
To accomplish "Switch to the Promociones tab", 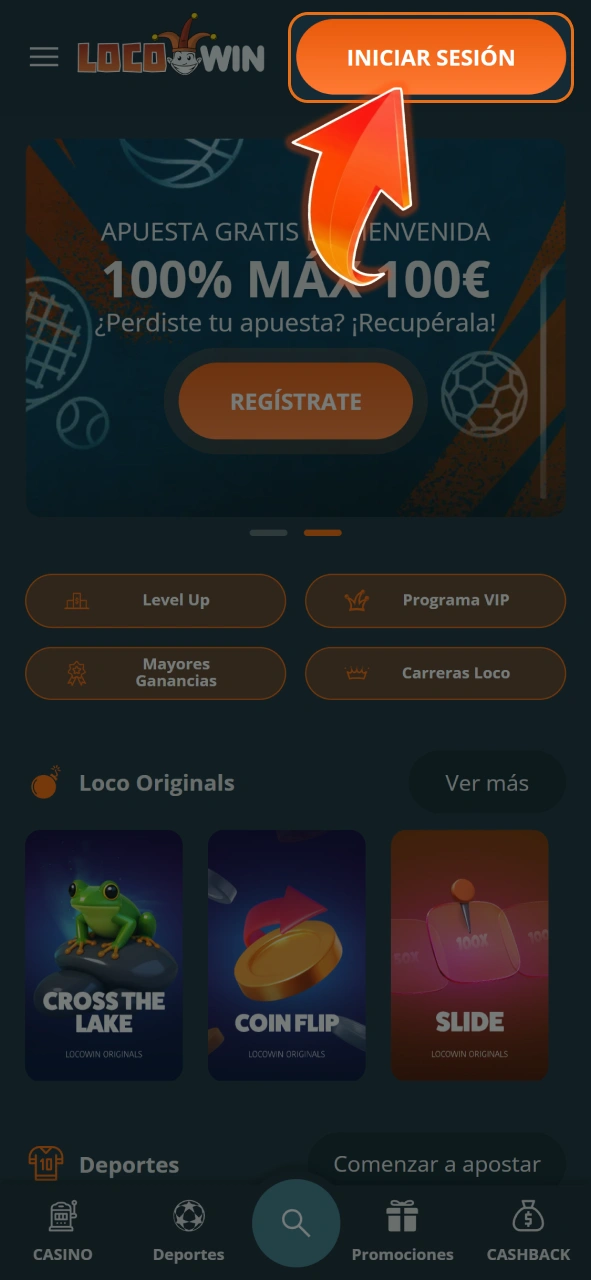I will (402, 1232).
